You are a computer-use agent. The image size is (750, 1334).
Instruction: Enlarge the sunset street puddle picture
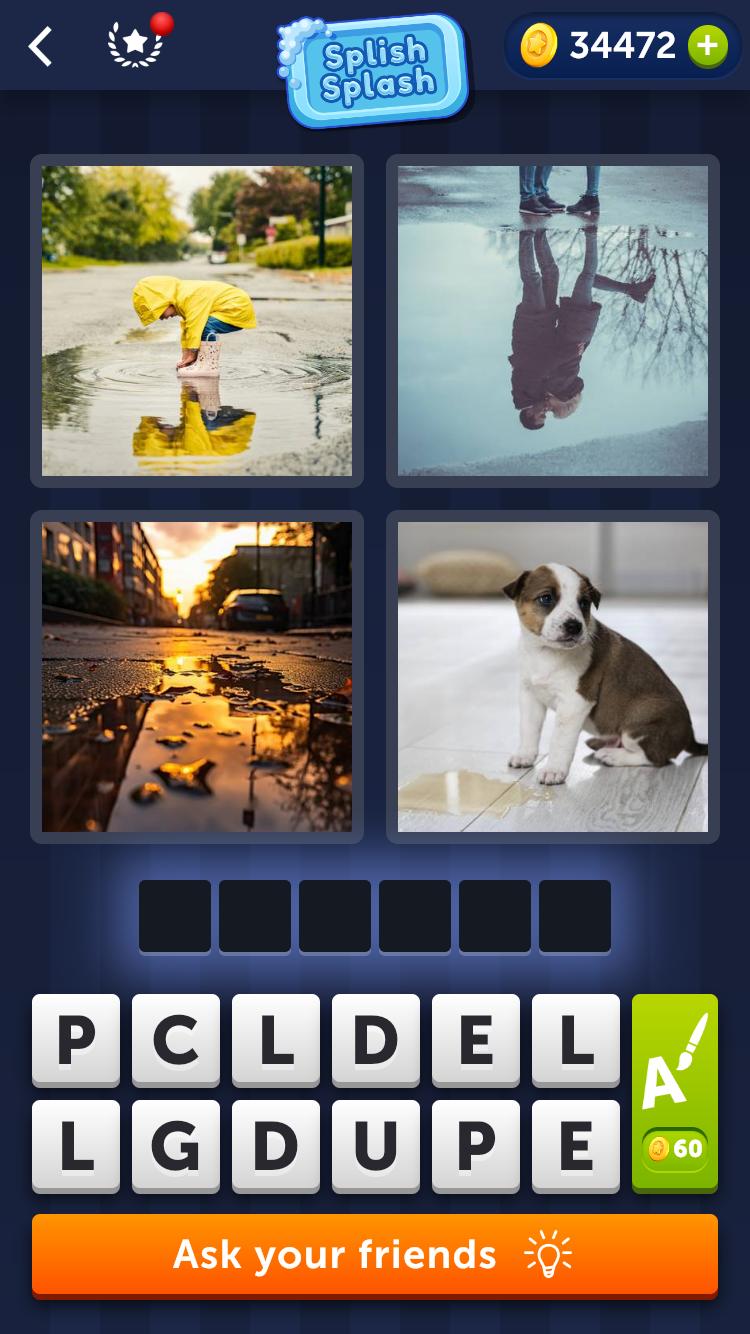(197, 677)
